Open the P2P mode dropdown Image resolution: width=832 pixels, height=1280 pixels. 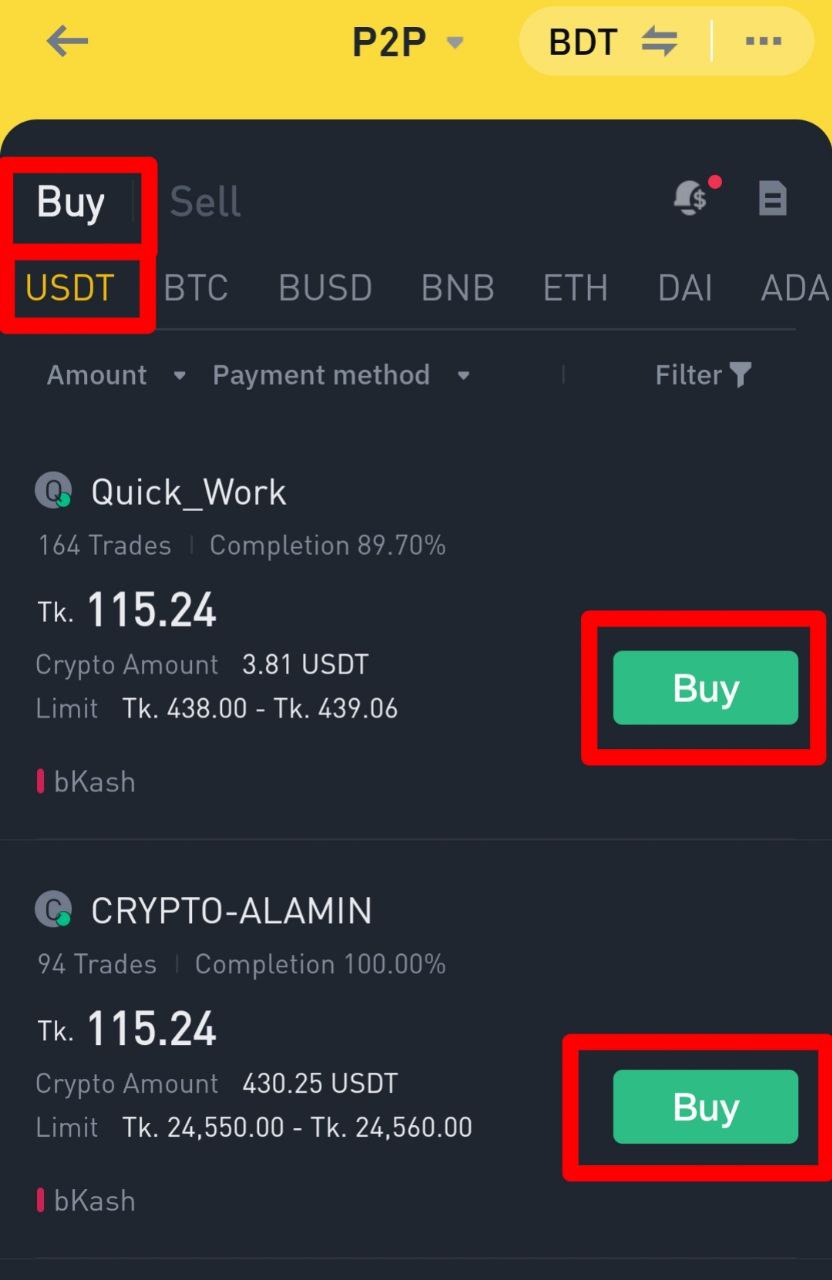pos(407,42)
